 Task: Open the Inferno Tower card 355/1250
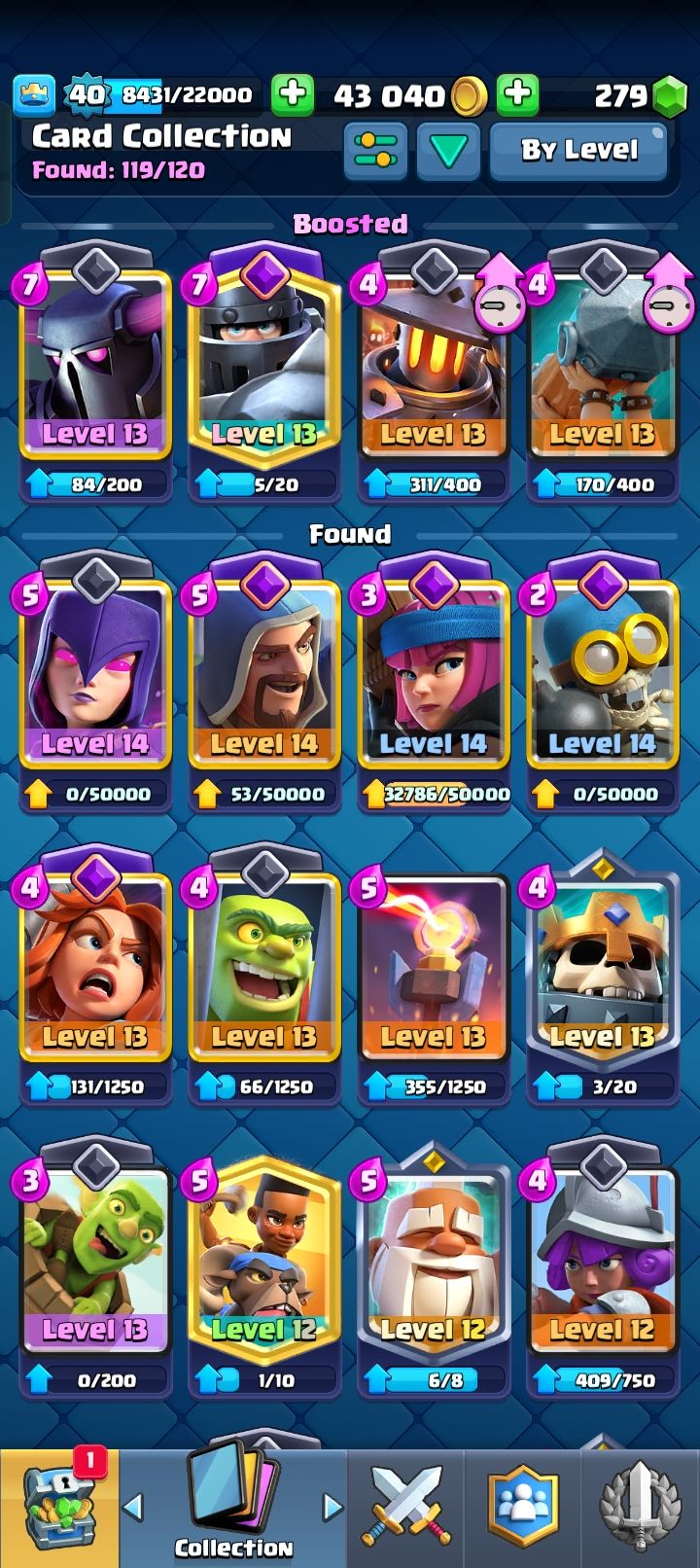point(433,976)
